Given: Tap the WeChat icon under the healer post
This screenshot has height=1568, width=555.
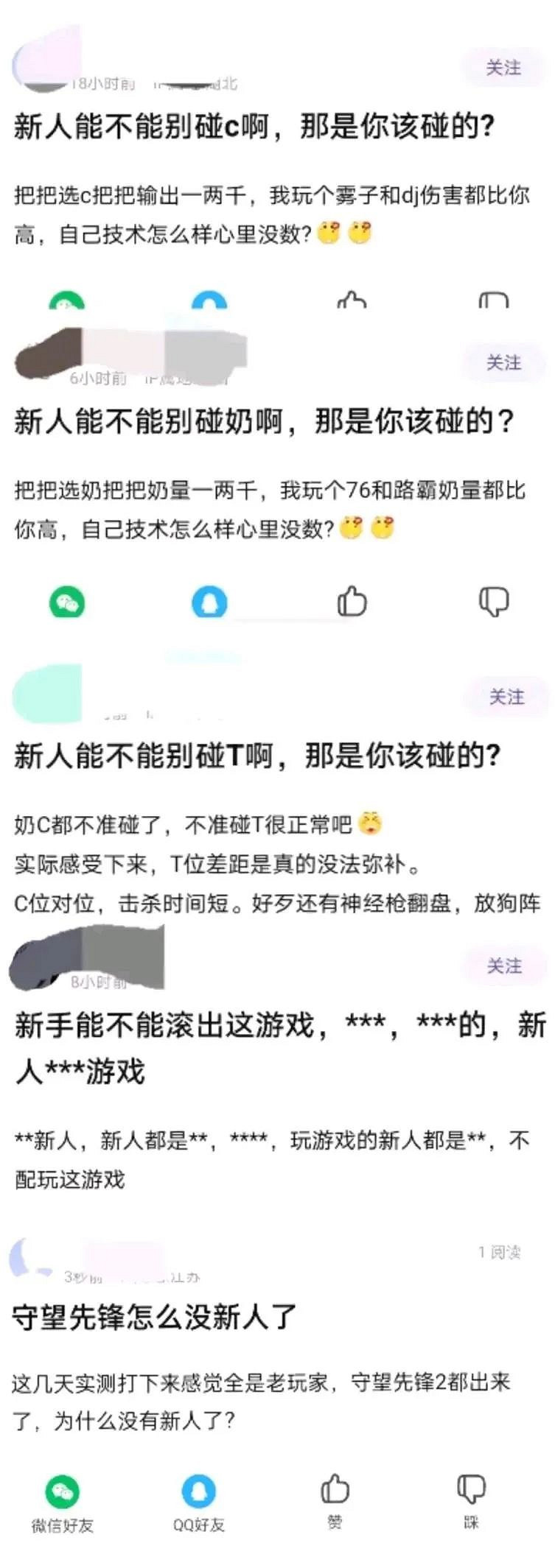Looking at the screenshot, I should (x=65, y=602).
